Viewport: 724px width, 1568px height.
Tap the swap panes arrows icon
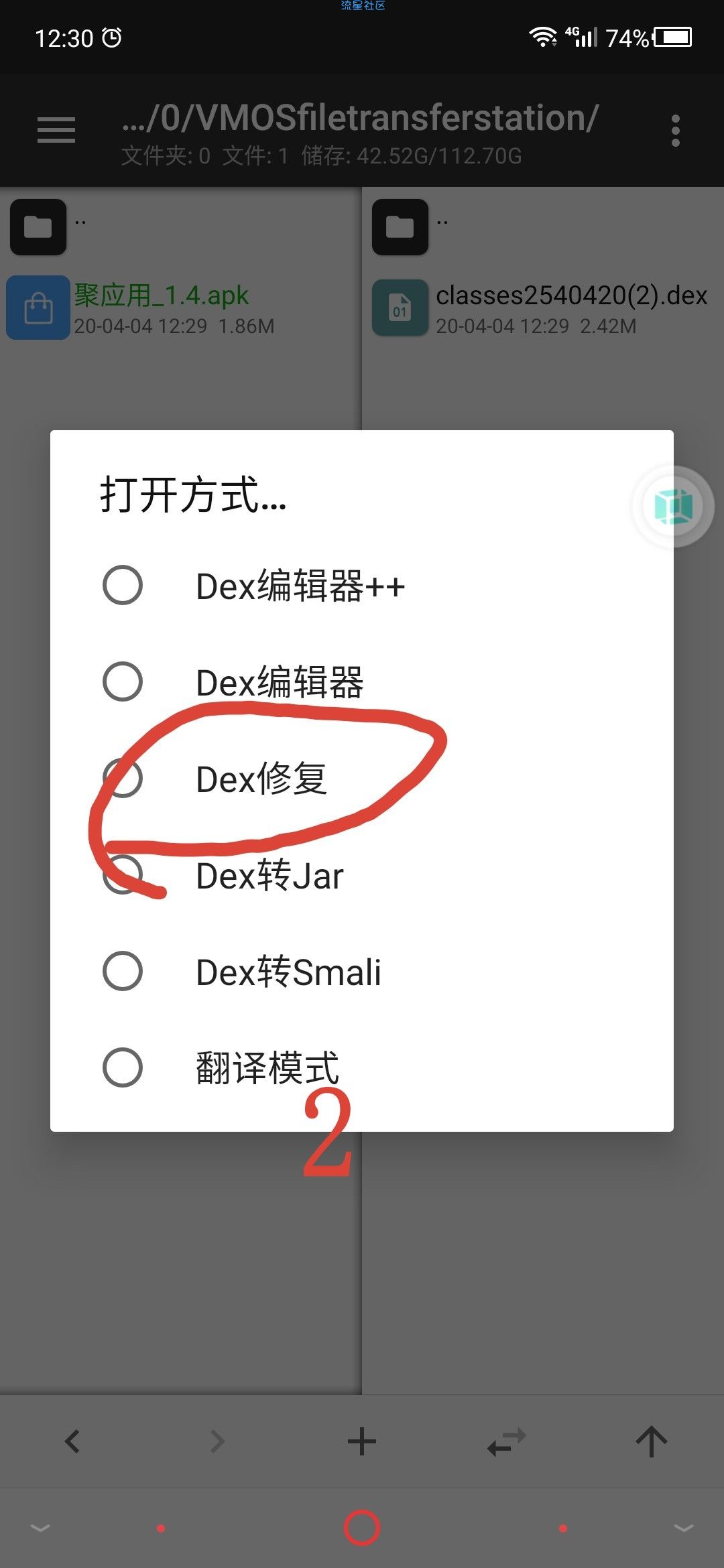[507, 1441]
